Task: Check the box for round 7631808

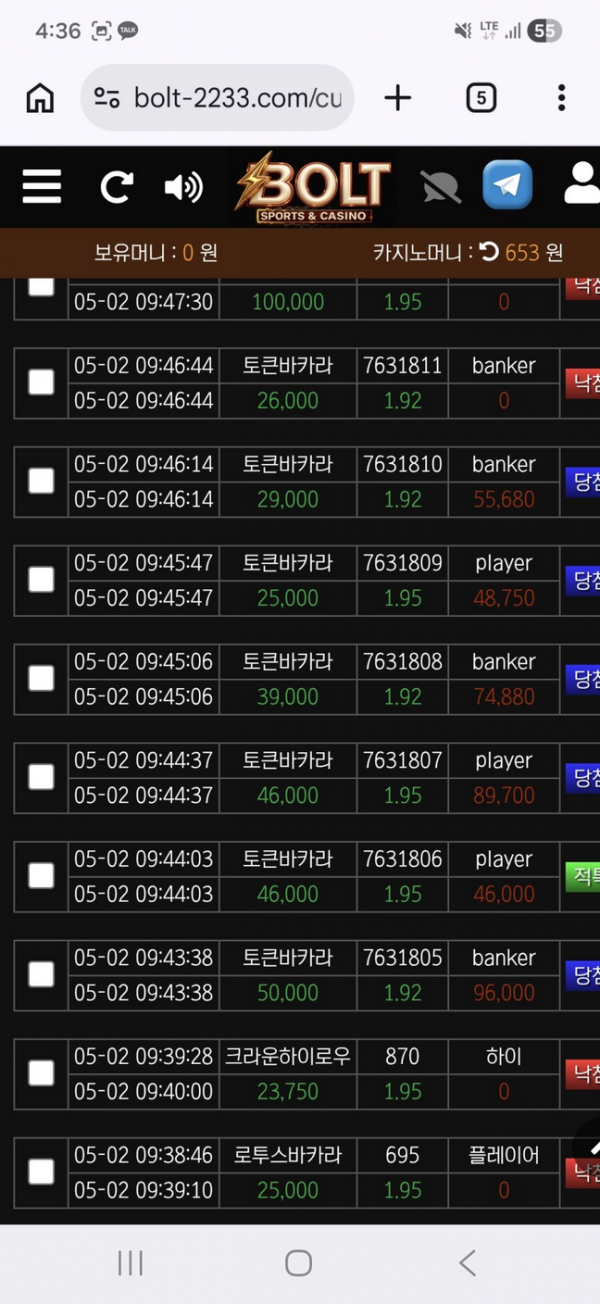Action: pyautogui.click(x=41, y=678)
